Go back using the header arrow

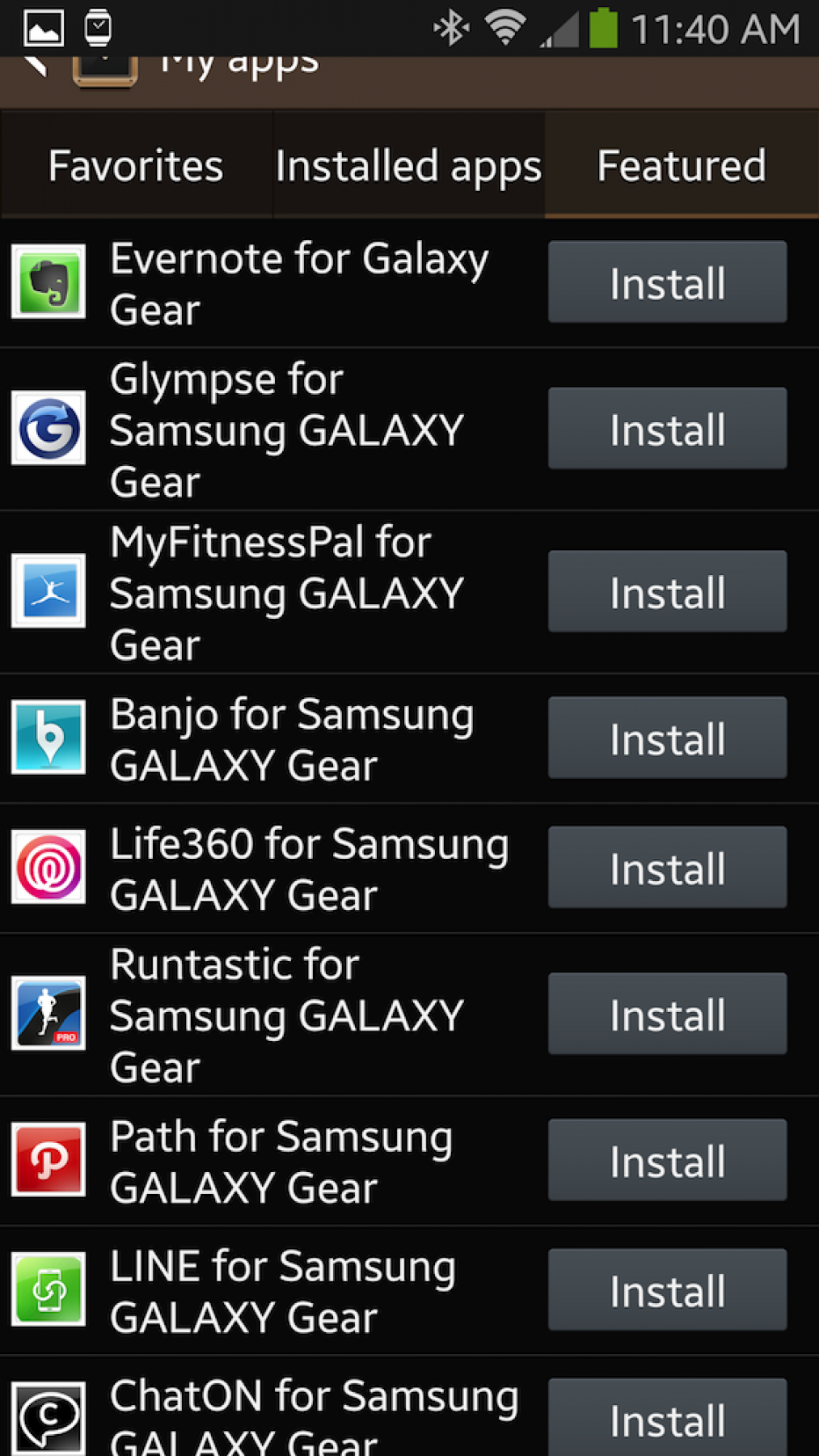(35, 66)
